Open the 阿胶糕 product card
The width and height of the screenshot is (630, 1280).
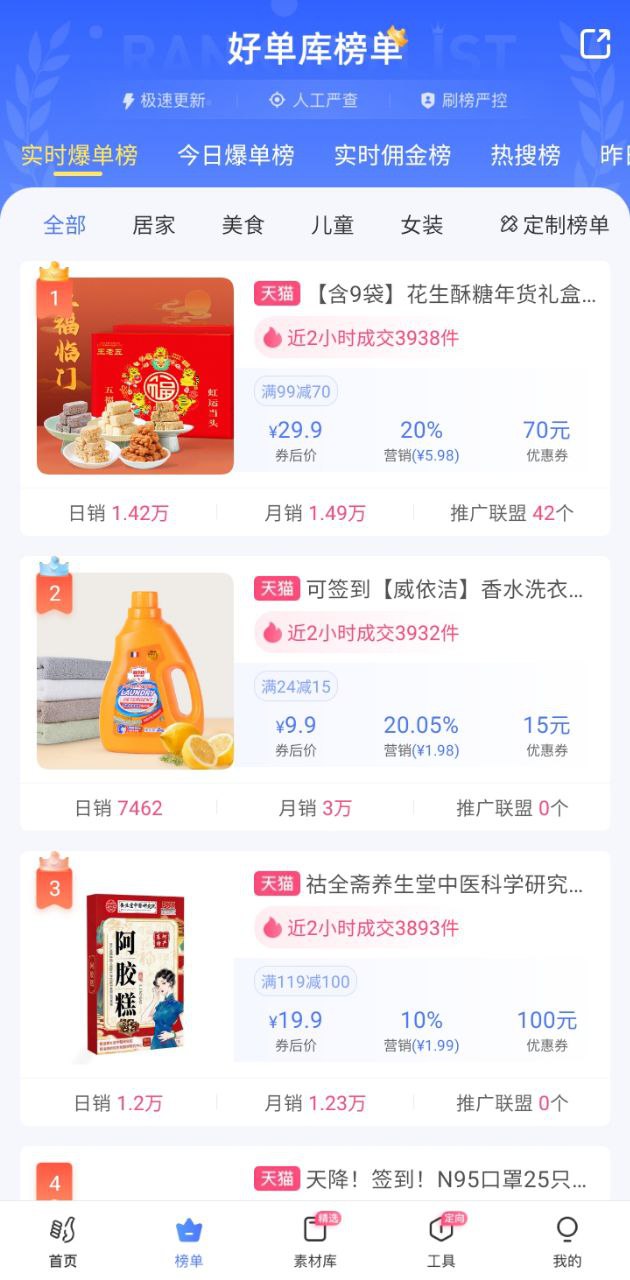point(425,884)
